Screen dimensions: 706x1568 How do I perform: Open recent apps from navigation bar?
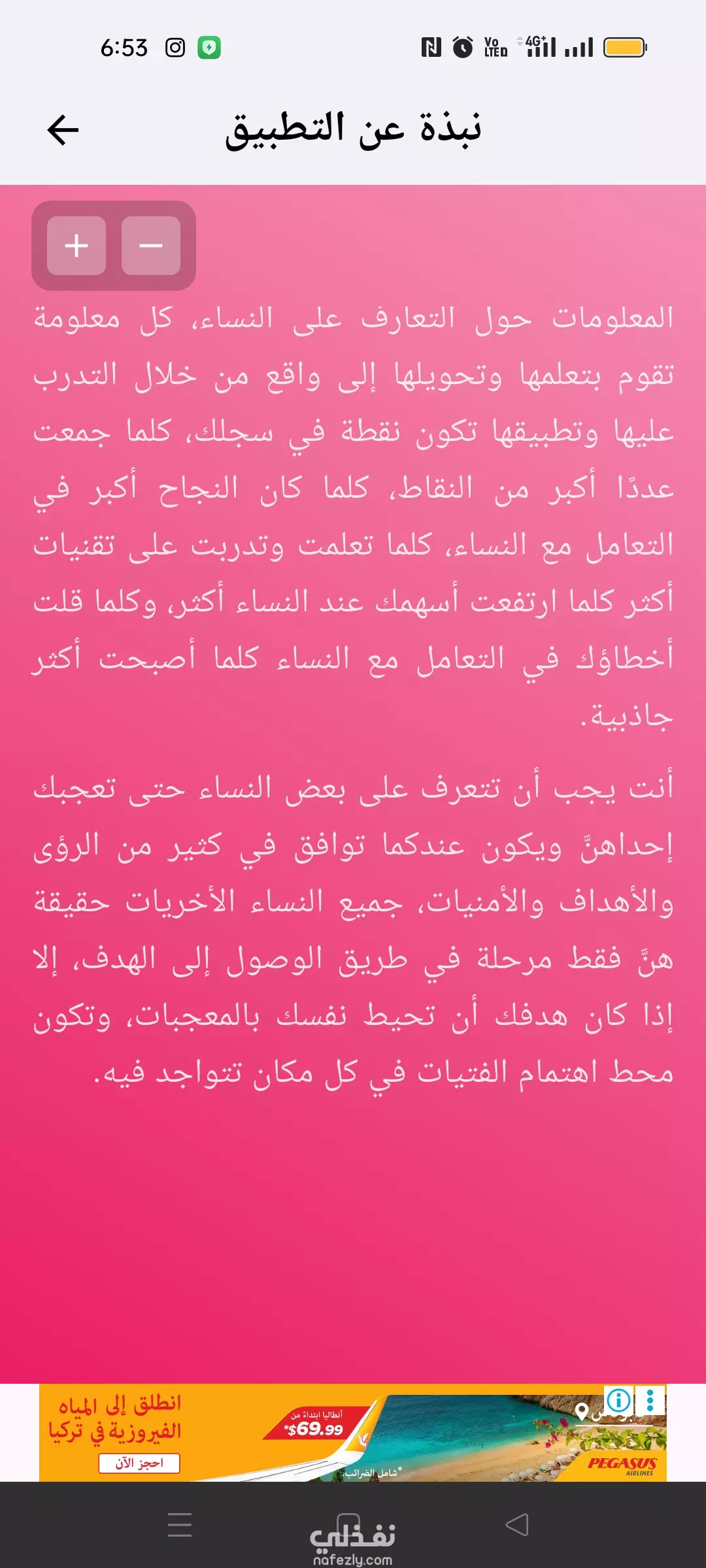[x=179, y=1524]
